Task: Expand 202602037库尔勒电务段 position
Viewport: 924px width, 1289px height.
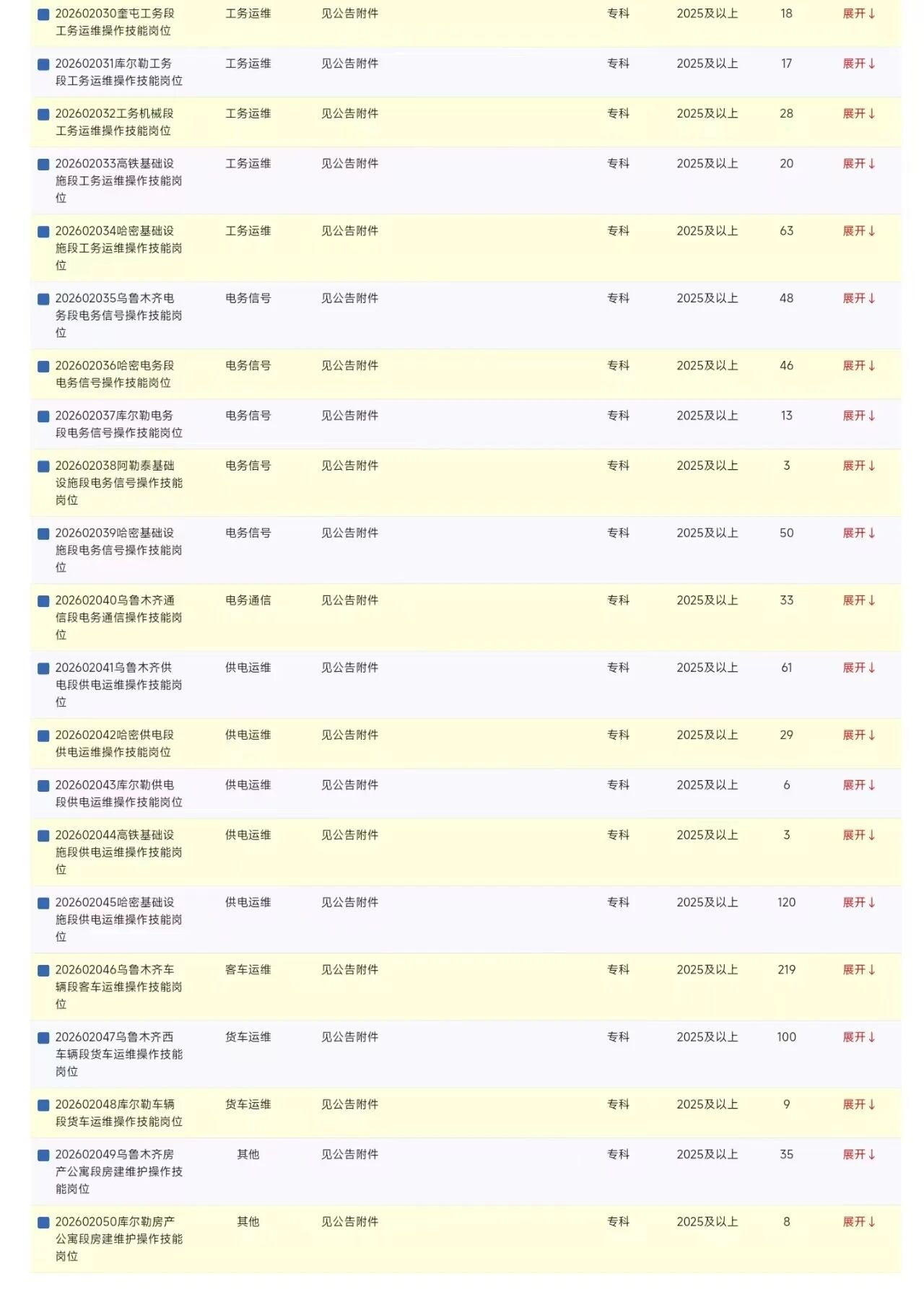Action: coord(858,416)
